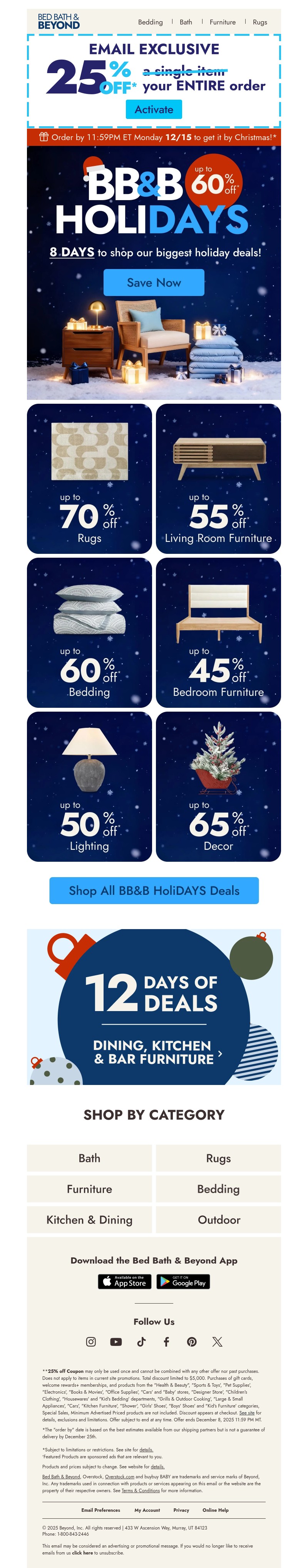Shop All BB&B HoliDAYS Deals
308x1568 pixels.
point(153,890)
